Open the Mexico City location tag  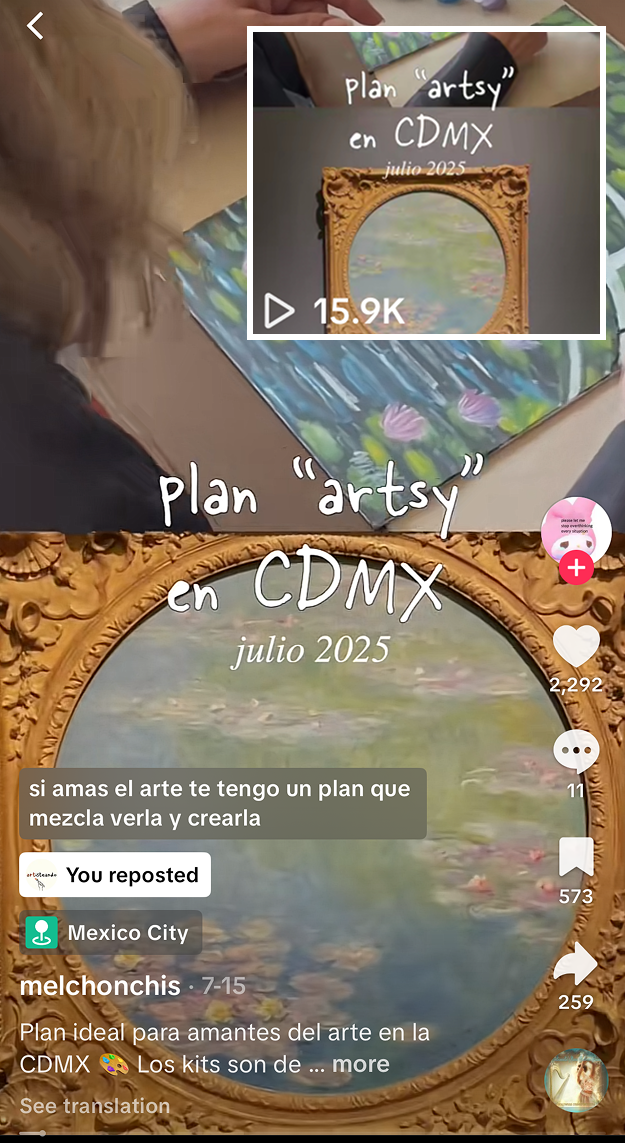point(112,933)
